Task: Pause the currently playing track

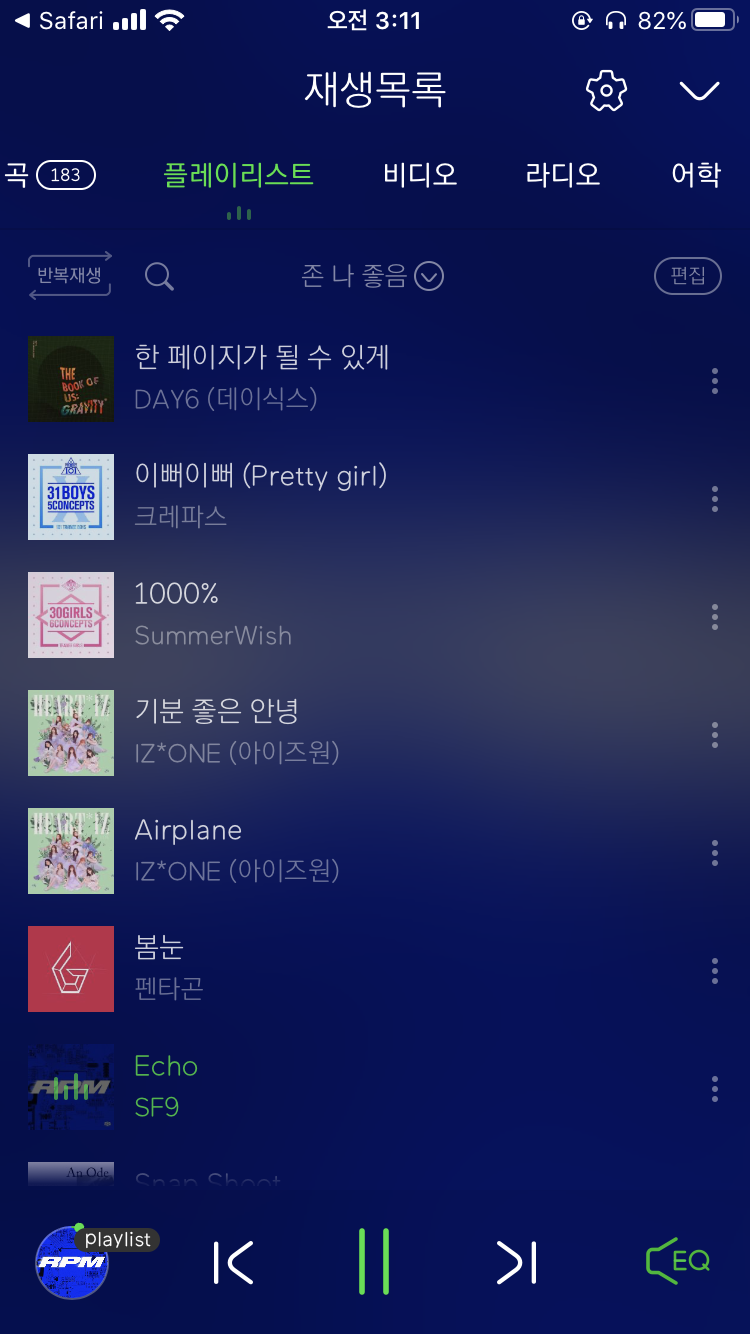Action: pyautogui.click(x=375, y=1262)
